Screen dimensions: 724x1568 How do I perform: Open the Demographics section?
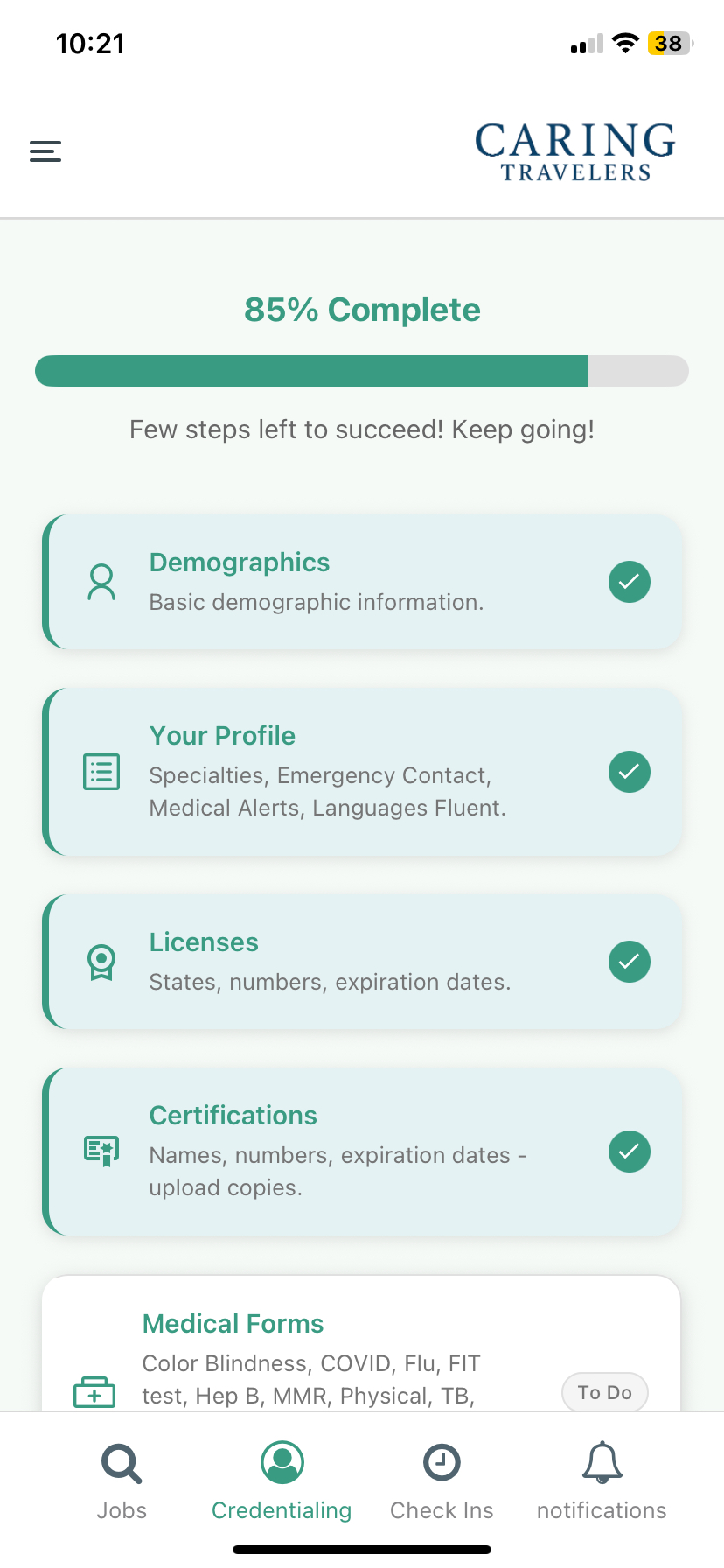(x=361, y=582)
